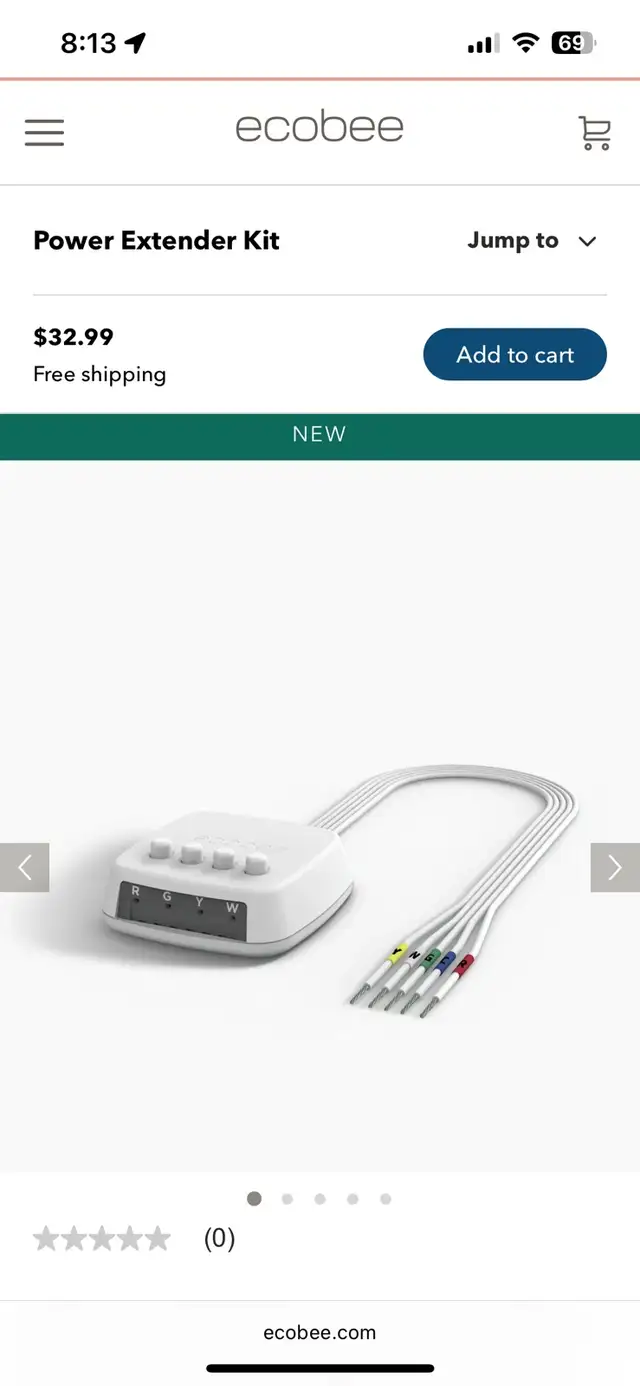Open the star ratings and reviews

pyautogui.click(x=134, y=1239)
